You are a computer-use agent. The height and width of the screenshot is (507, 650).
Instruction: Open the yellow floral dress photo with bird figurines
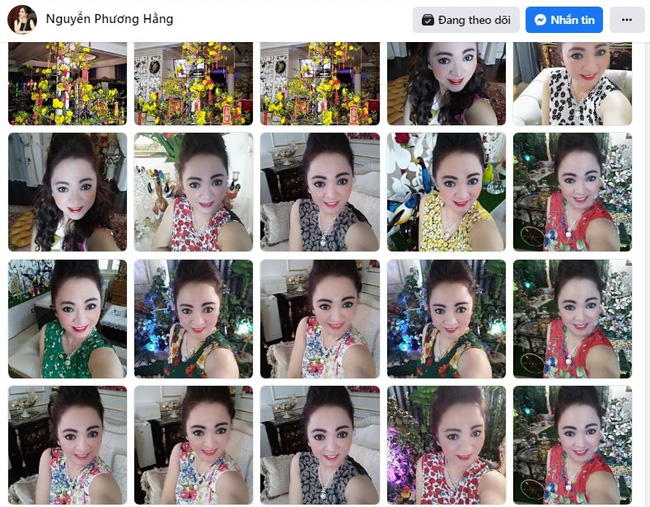(x=446, y=192)
